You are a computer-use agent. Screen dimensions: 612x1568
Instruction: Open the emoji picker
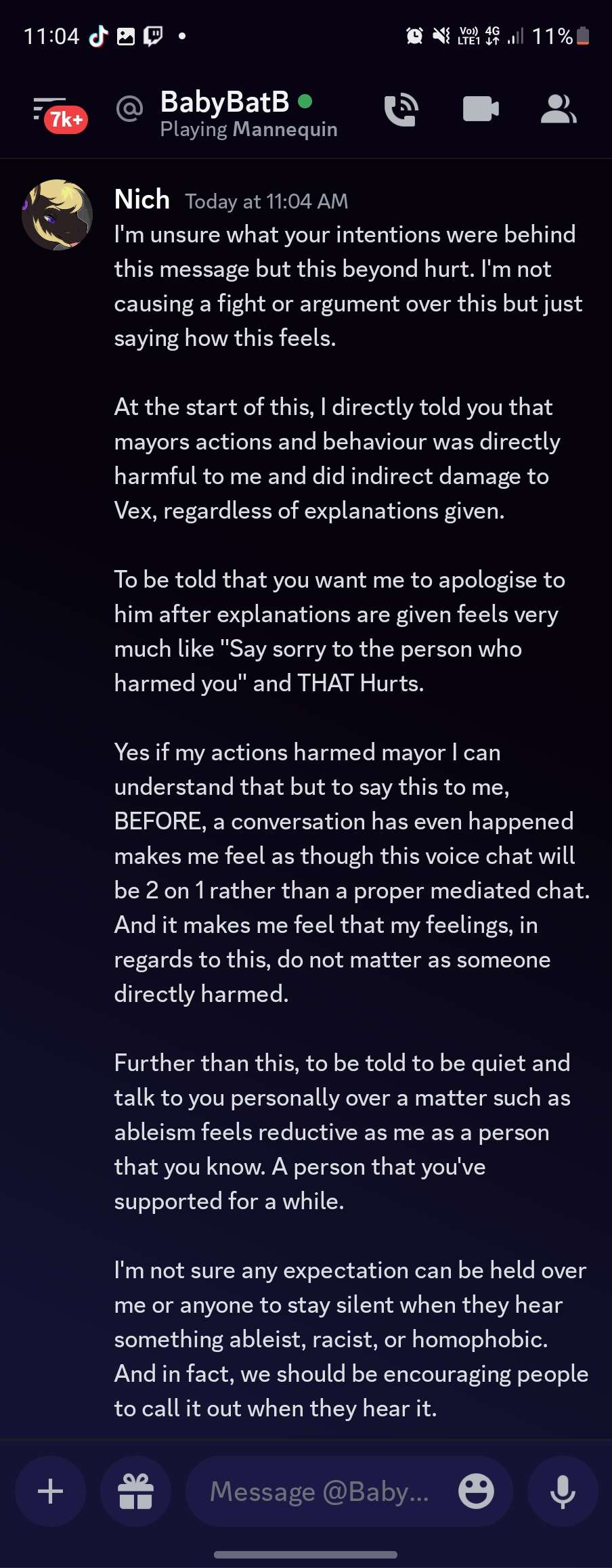click(x=476, y=1491)
